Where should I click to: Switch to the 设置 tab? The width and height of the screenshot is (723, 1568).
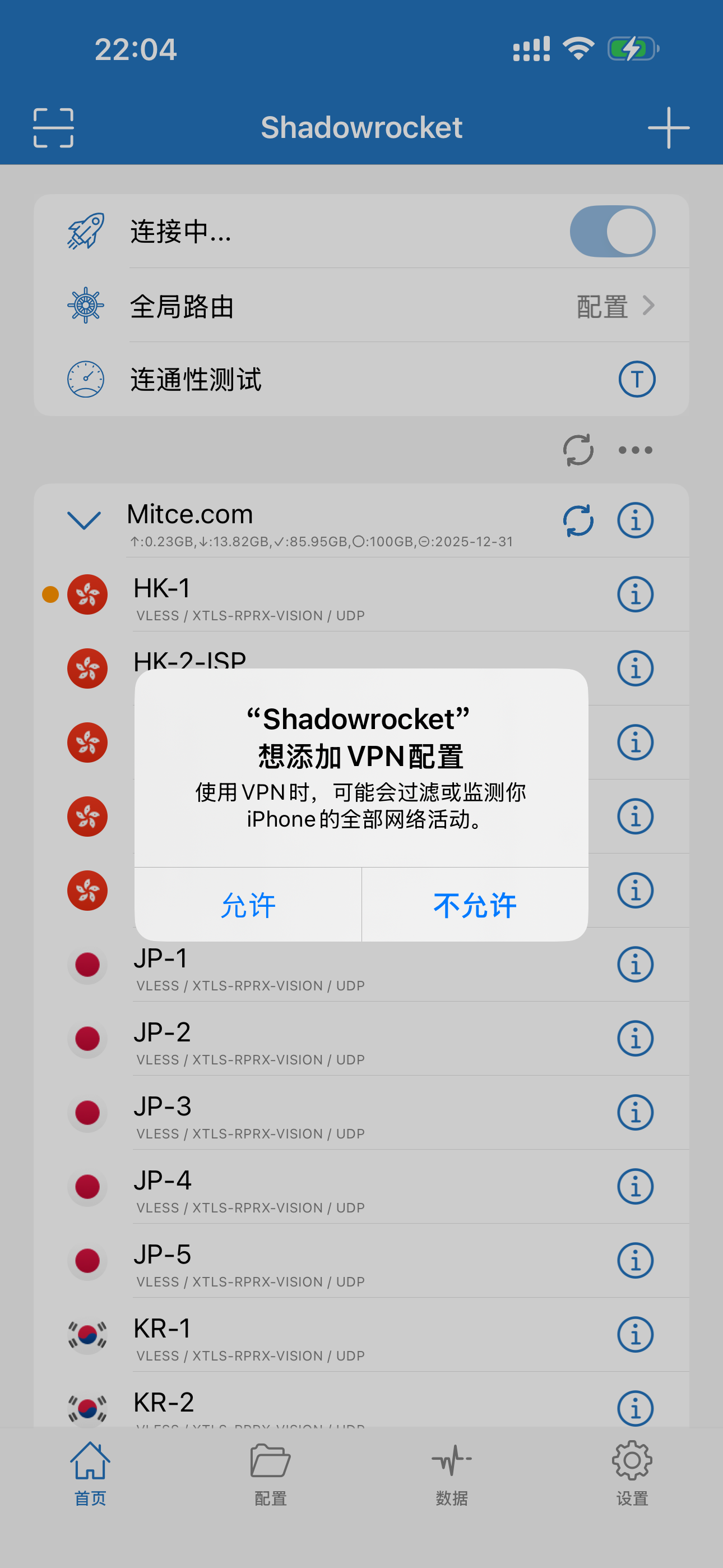(x=632, y=1473)
